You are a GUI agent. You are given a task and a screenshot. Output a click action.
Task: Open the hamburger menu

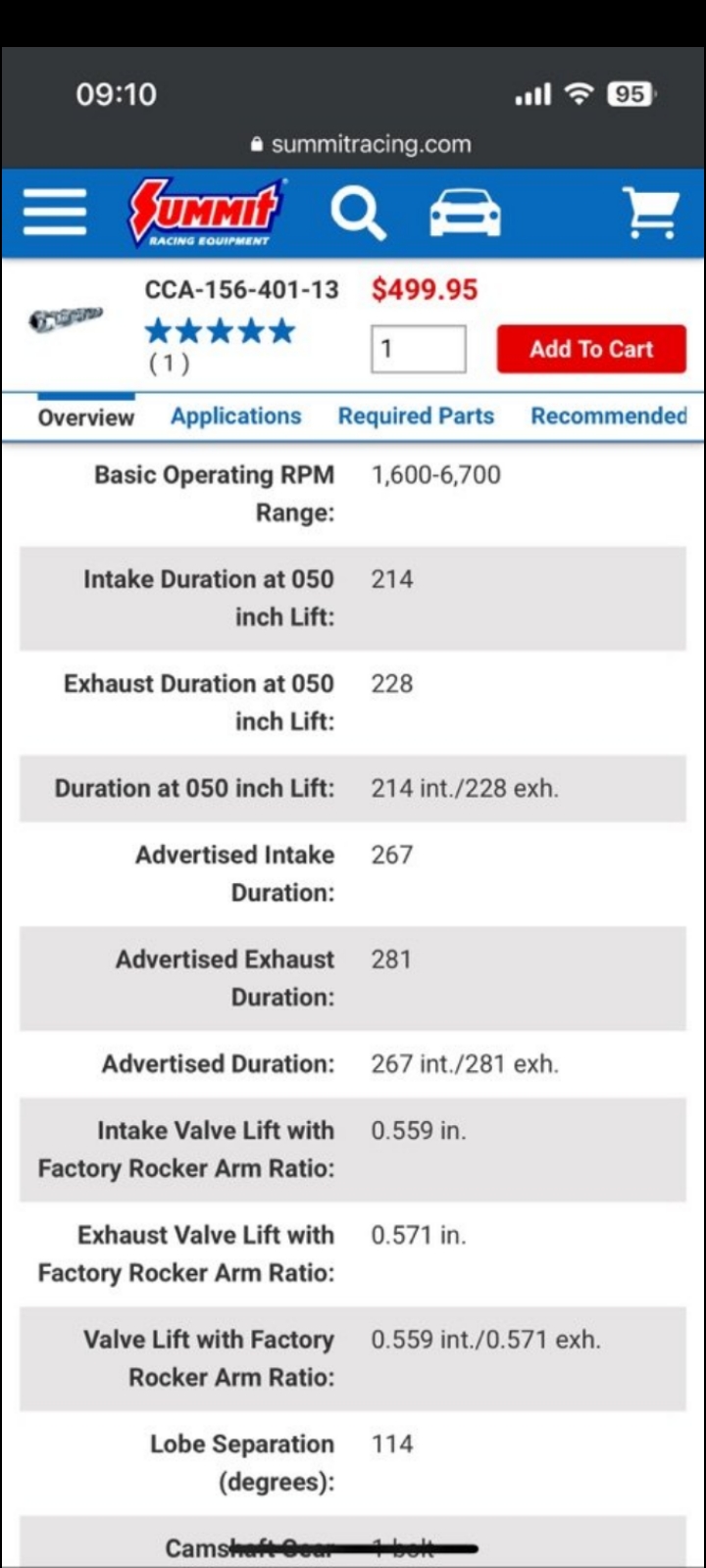point(55,212)
